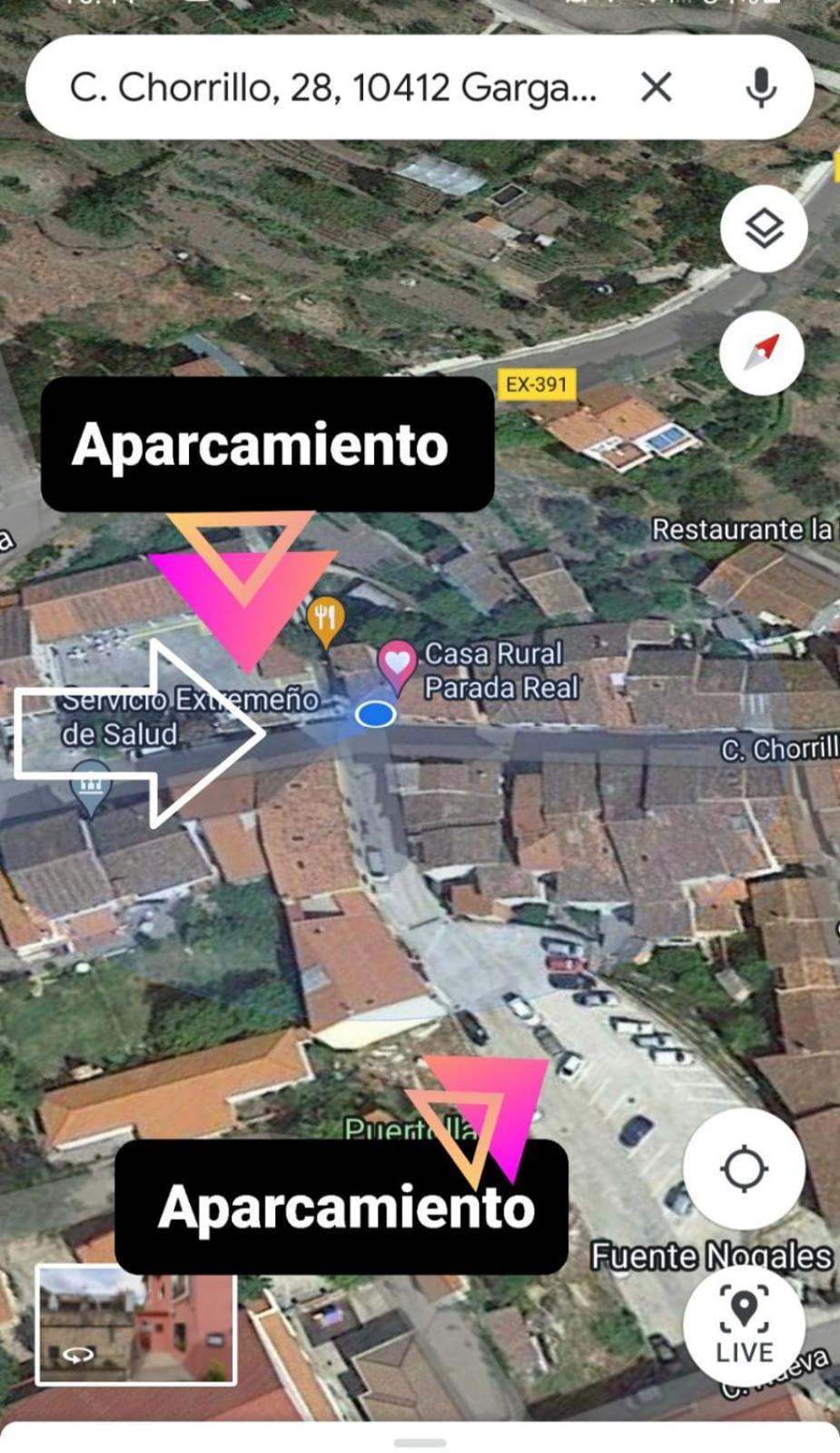
Task: Tap the compass to reorient the map
Action: 762,352
